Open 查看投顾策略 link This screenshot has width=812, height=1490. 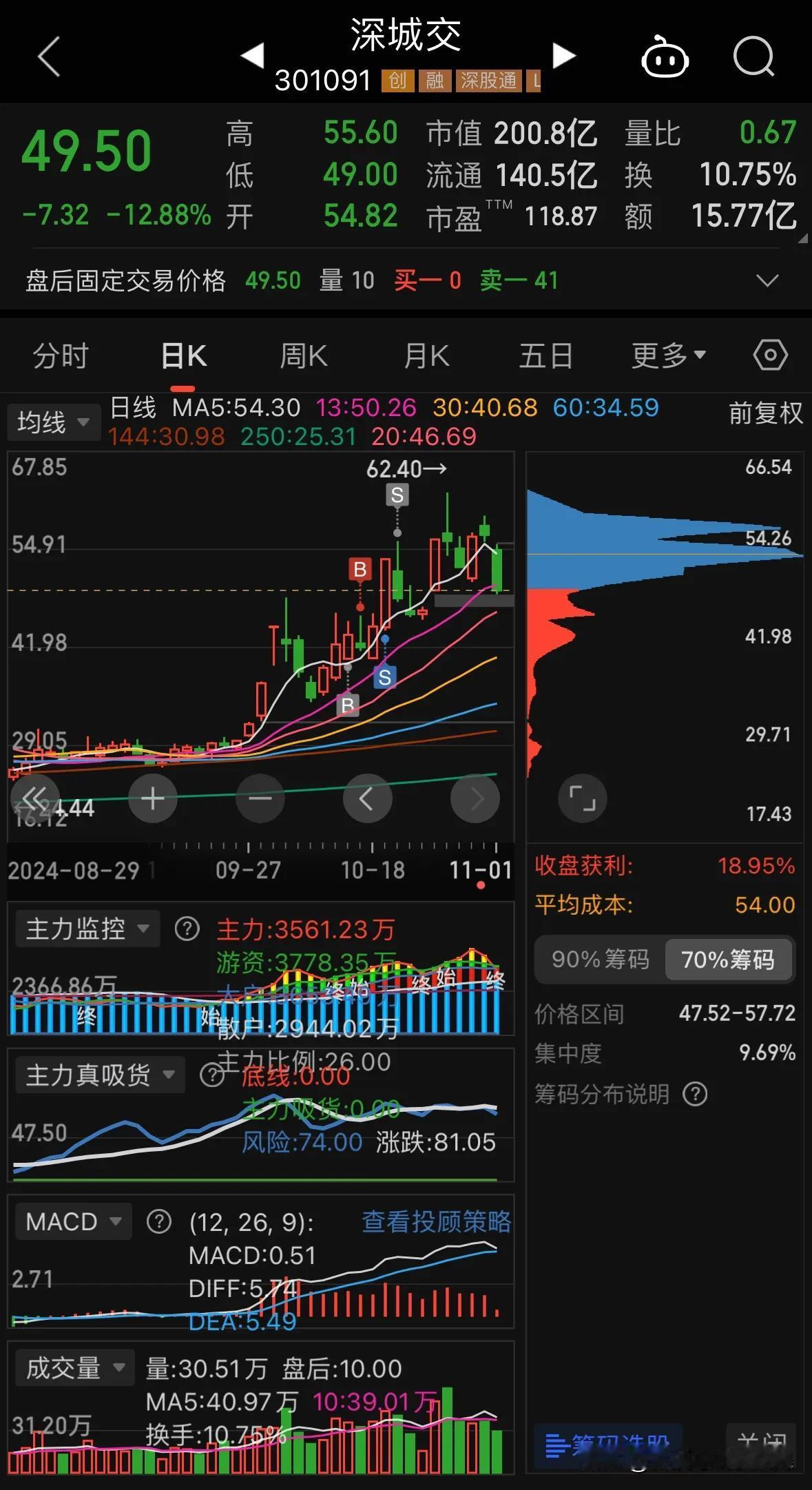[x=437, y=1221]
